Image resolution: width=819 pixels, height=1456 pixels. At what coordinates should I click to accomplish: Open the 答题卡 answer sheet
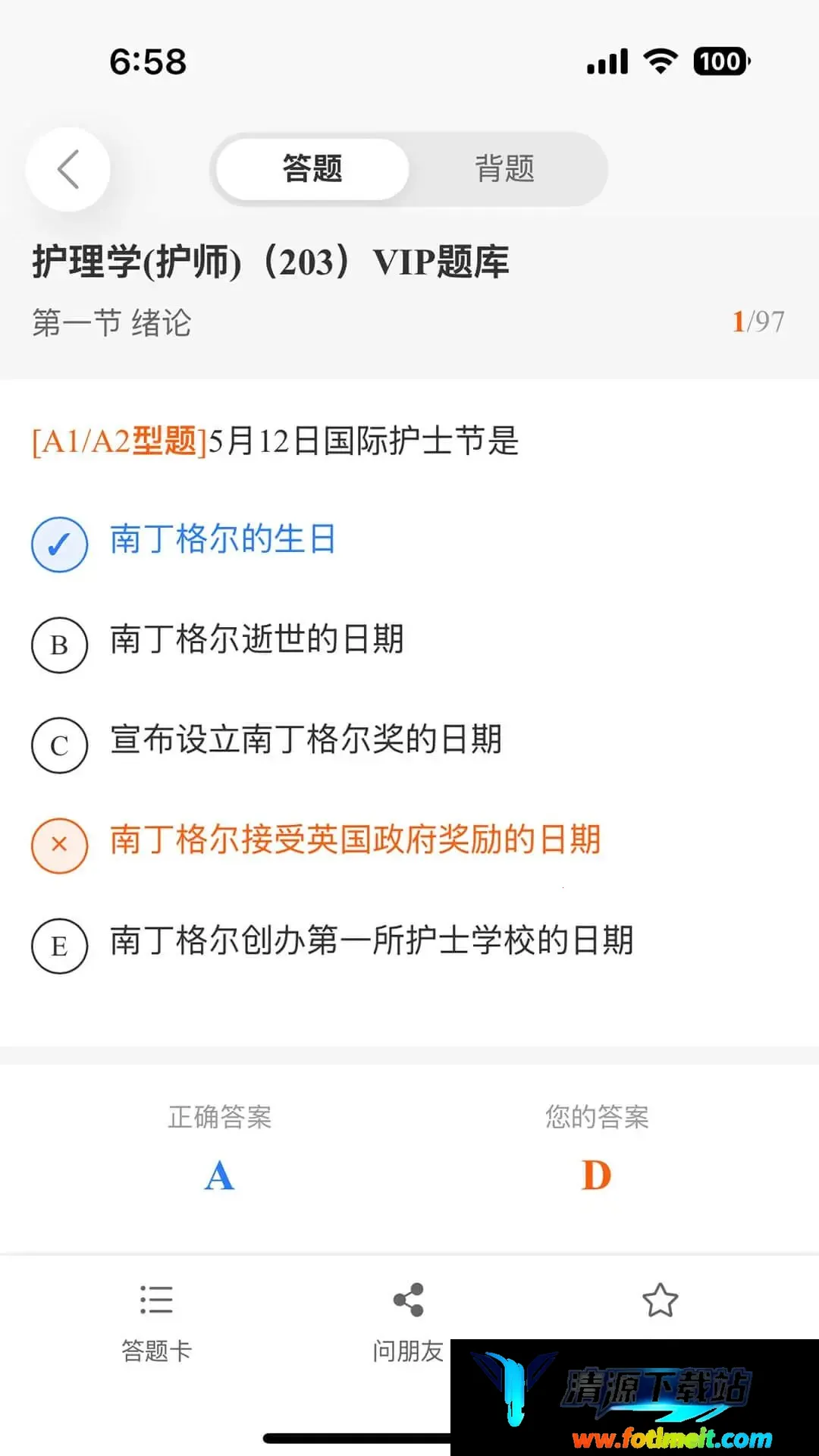(x=156, y=1323)
